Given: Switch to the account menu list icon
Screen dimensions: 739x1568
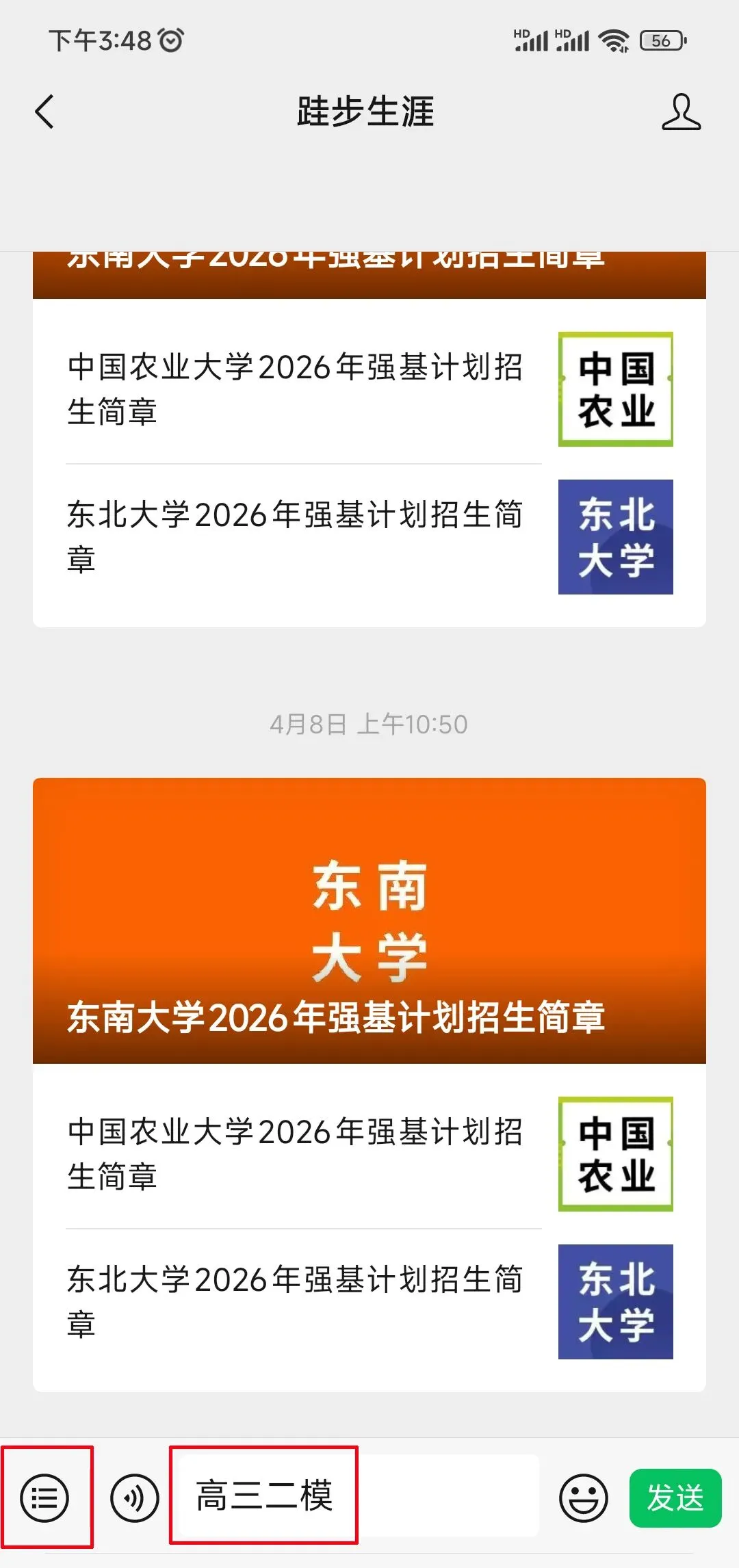Looking at the screenshot, I should (x=45, y=1498).
